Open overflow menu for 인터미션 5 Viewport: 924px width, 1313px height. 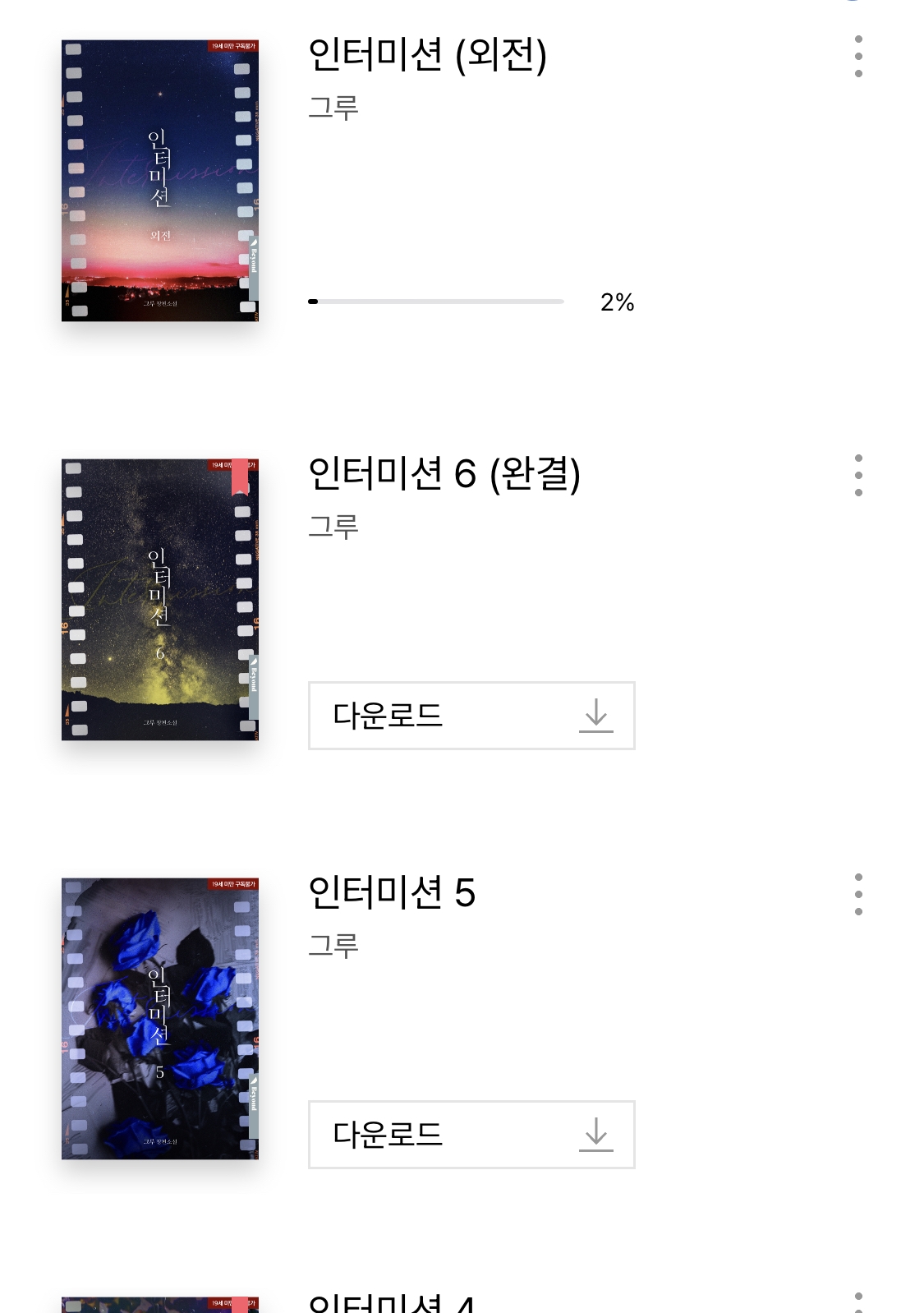click(858, 895)
